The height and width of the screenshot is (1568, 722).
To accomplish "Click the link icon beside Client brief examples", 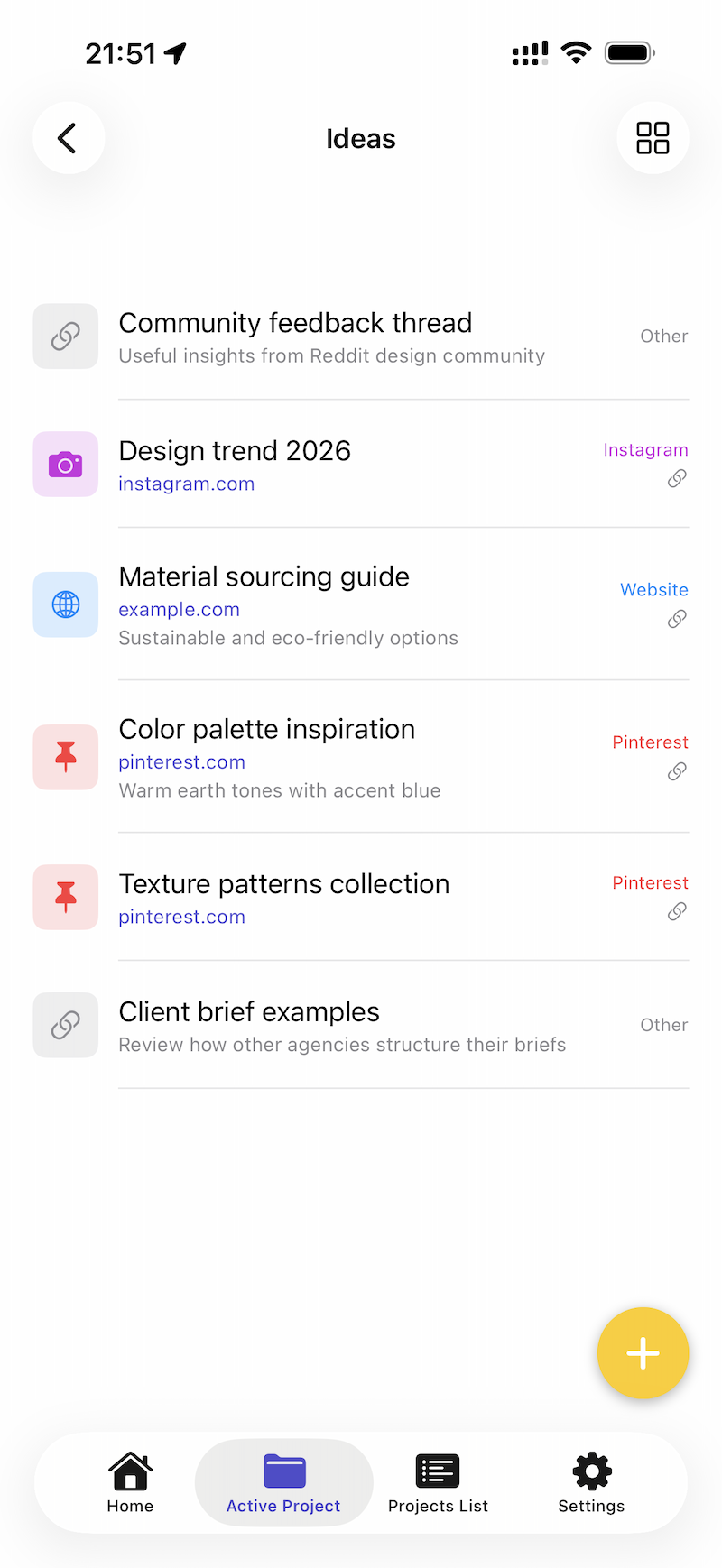I will (65, 1025).
